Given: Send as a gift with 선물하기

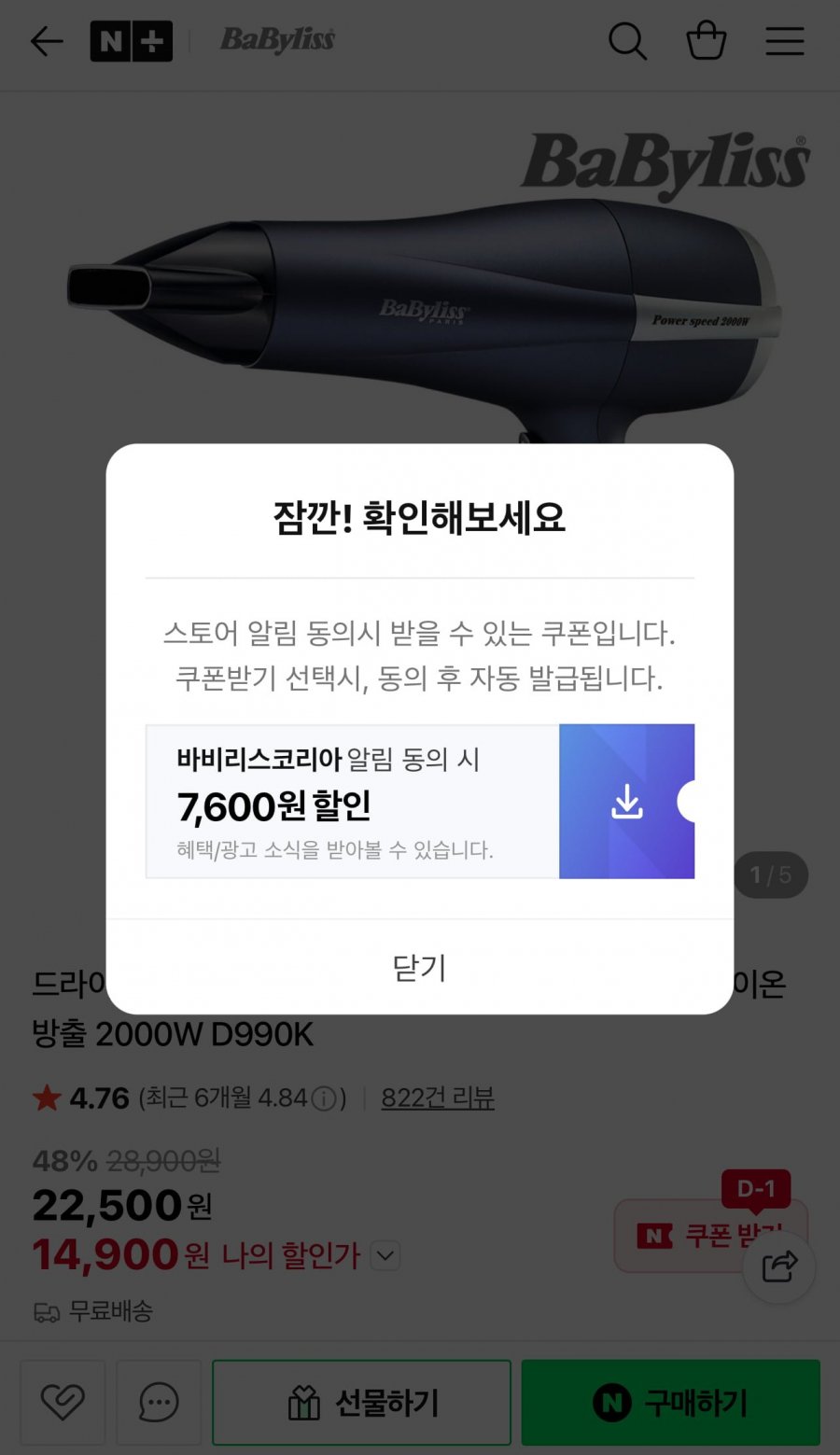Looking at the screenshot, I should [361, 1402].
